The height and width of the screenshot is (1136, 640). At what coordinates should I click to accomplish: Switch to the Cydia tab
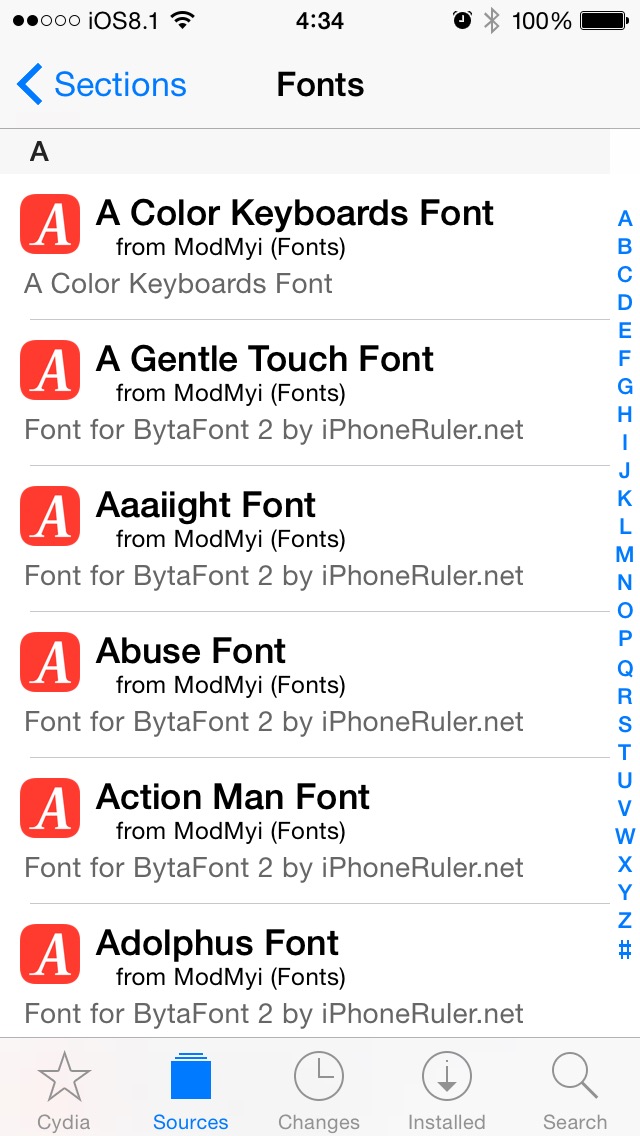(x=64, y=1090)
